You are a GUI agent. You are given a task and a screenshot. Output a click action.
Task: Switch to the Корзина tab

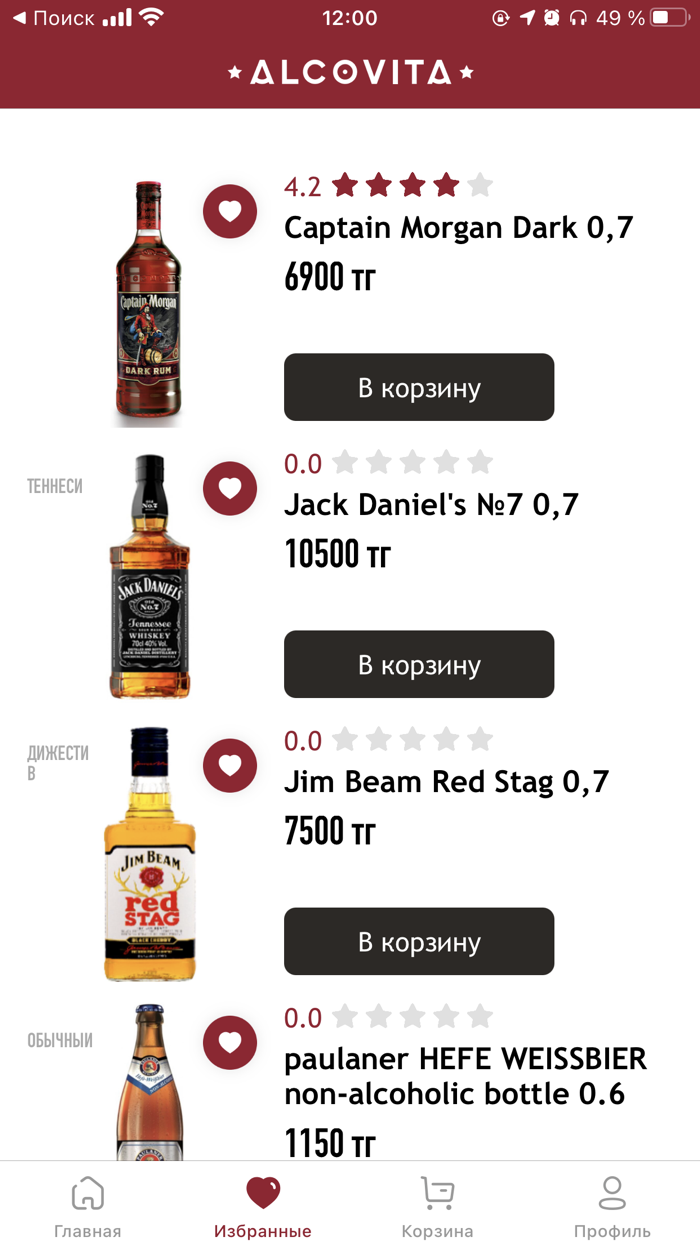tap(437, 1207)
